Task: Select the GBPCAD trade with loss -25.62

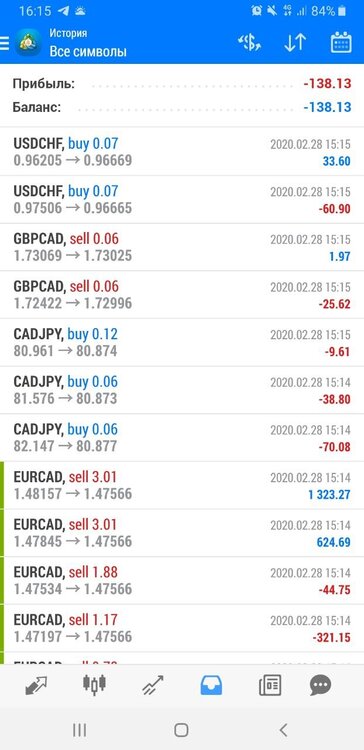Action: coord(182,295)
